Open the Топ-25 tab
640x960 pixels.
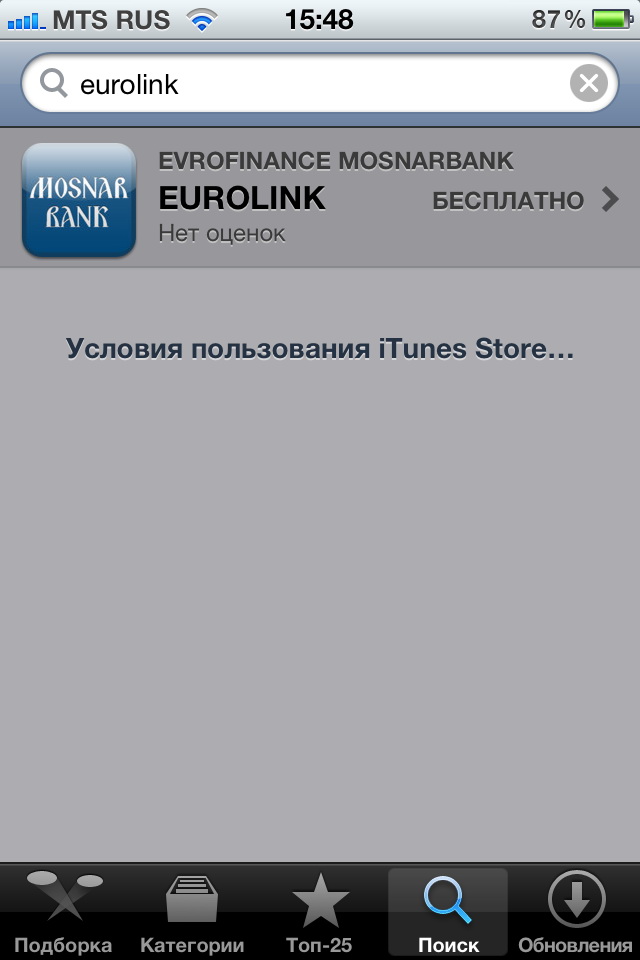click(320, 911)
